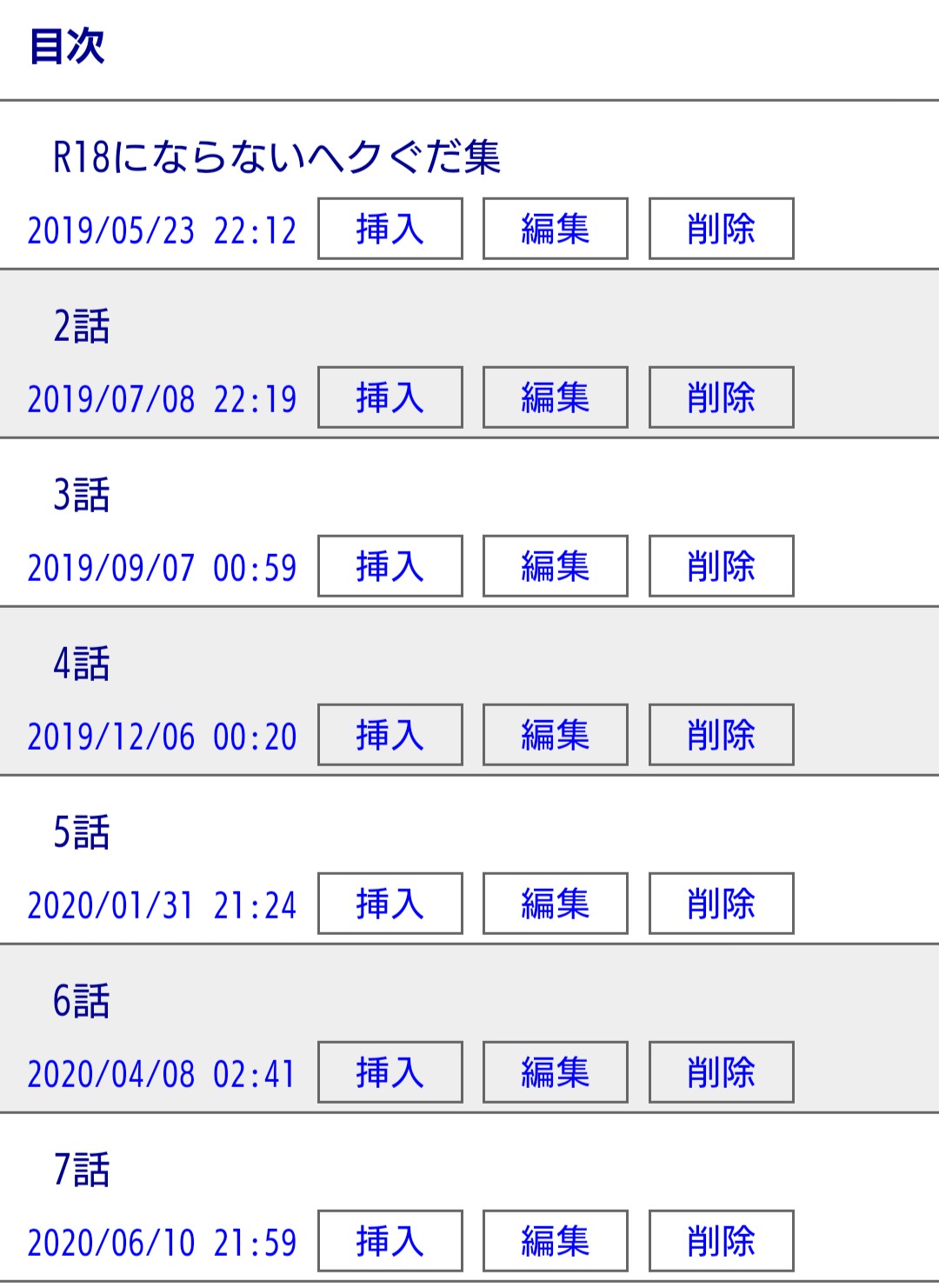Screen dimensions: 939x1288
Task: Insert a chapter at 2話
Action: click(390, 397)
